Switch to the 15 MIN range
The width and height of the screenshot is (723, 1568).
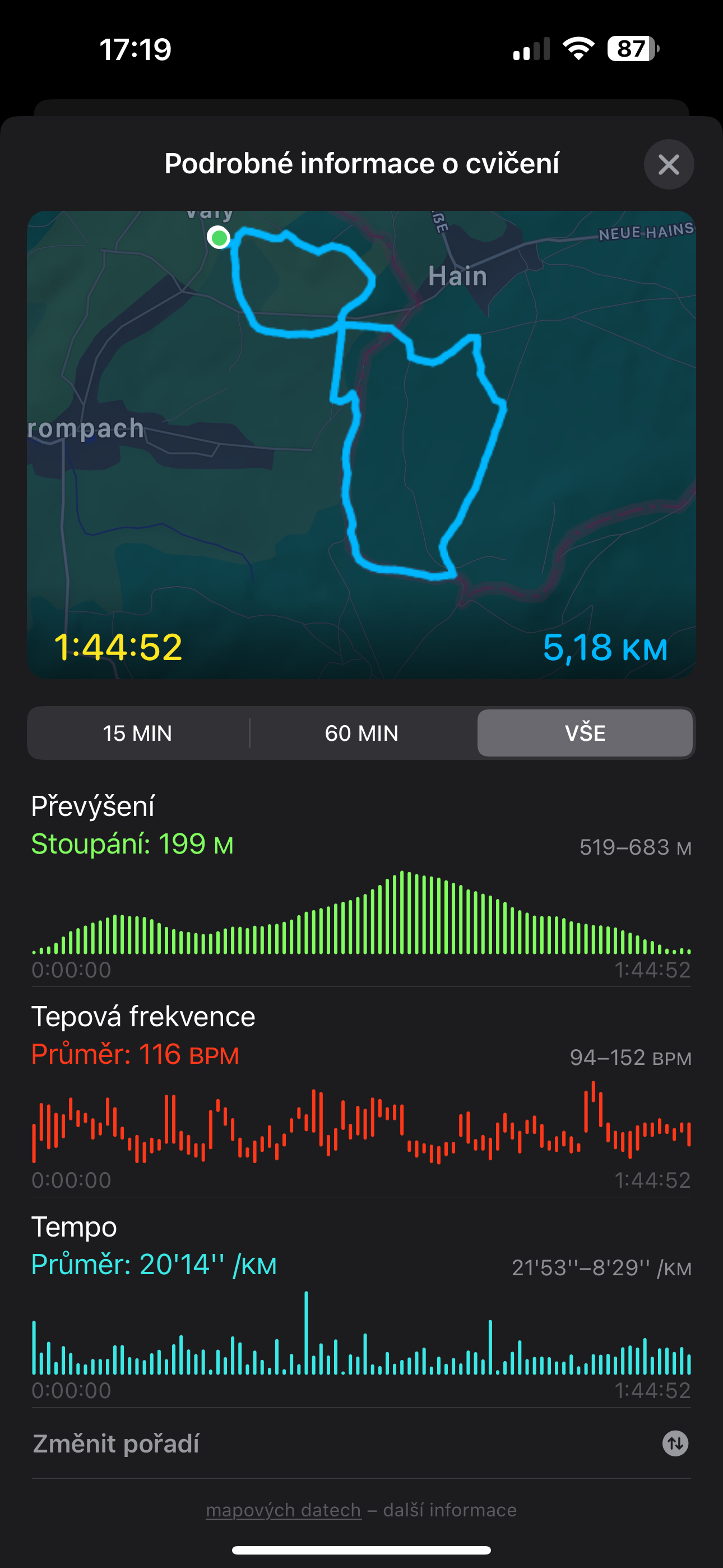click(x=137, y=733)
